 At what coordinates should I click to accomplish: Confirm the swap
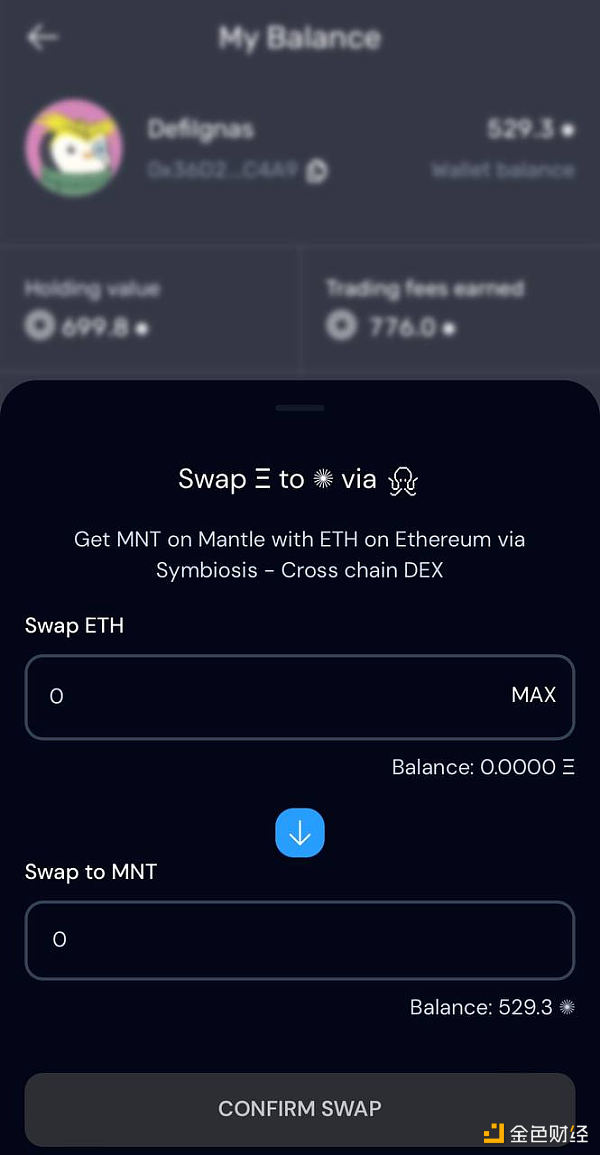(x=300, y=1108)
